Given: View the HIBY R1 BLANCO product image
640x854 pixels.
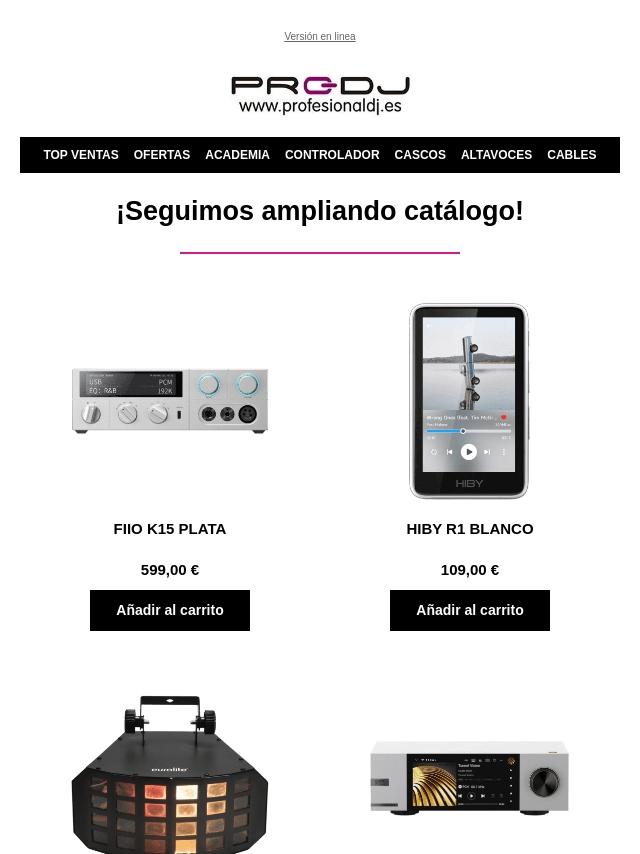Looking at the screenshot, I should pos(470,400).
